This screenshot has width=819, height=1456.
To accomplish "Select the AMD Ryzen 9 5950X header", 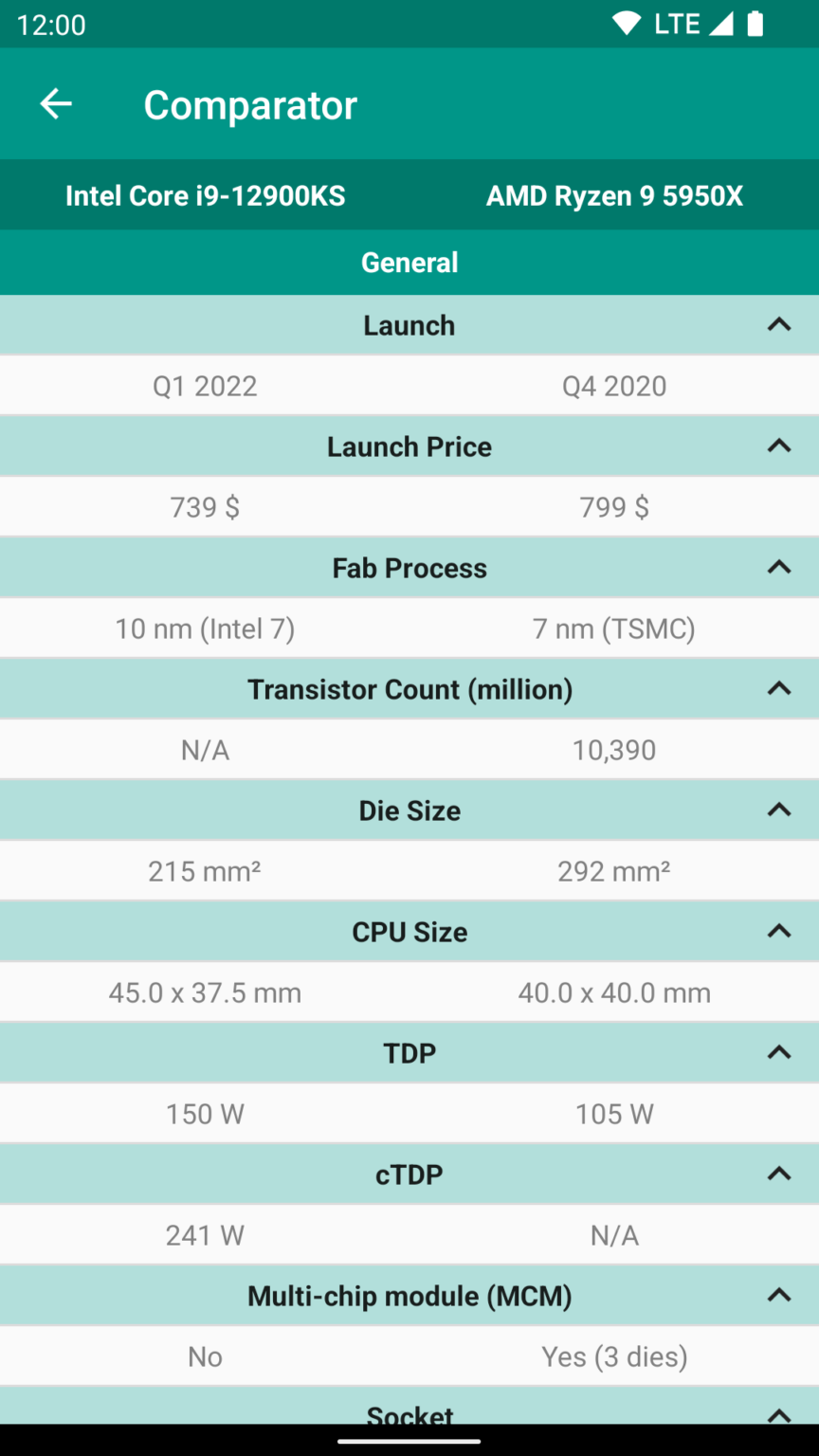I will 614,195.
